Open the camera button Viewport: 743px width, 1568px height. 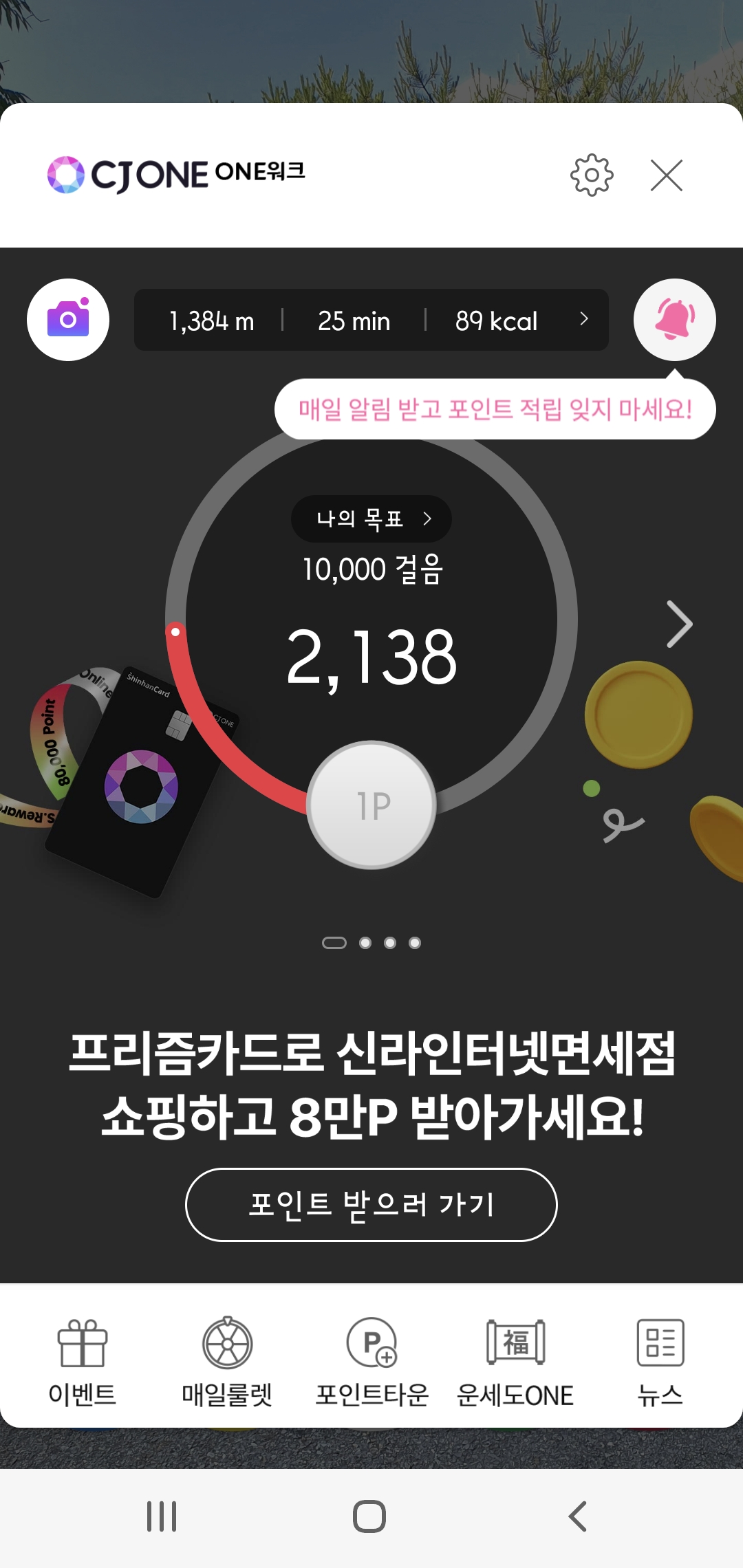tap(68, 320)
